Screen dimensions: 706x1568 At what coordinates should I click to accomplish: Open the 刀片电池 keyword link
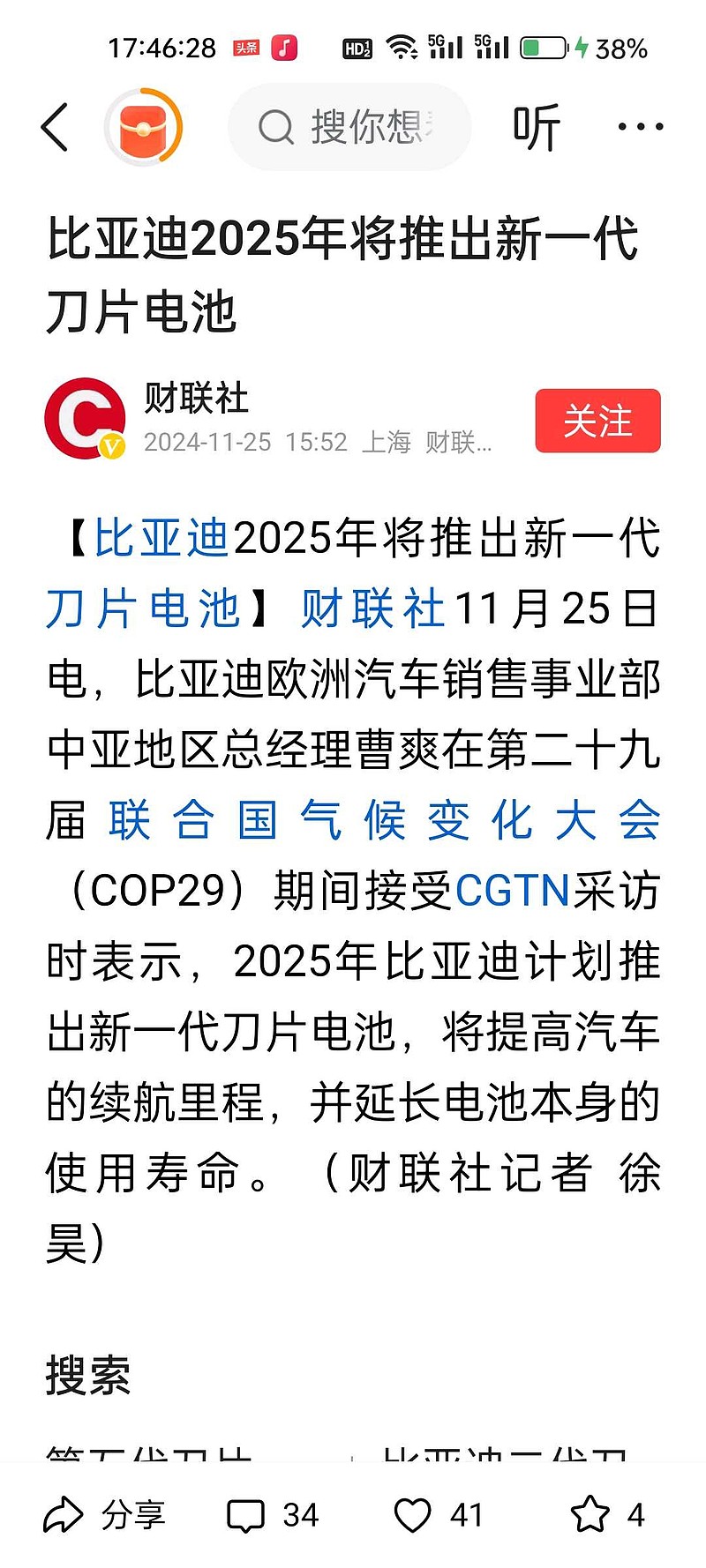tap(143, 609)
